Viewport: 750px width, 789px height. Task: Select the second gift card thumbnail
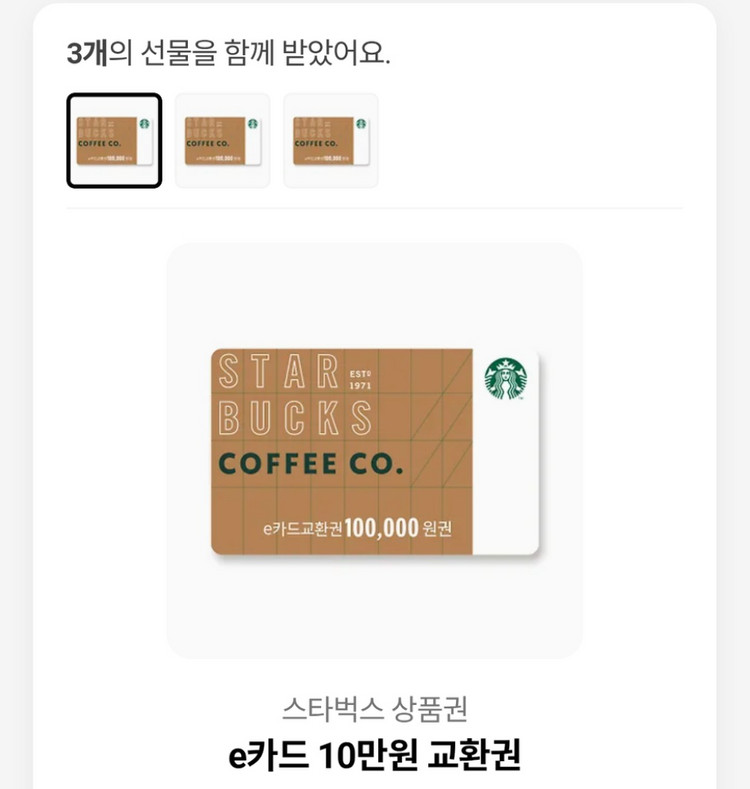(x=222, y=140)
